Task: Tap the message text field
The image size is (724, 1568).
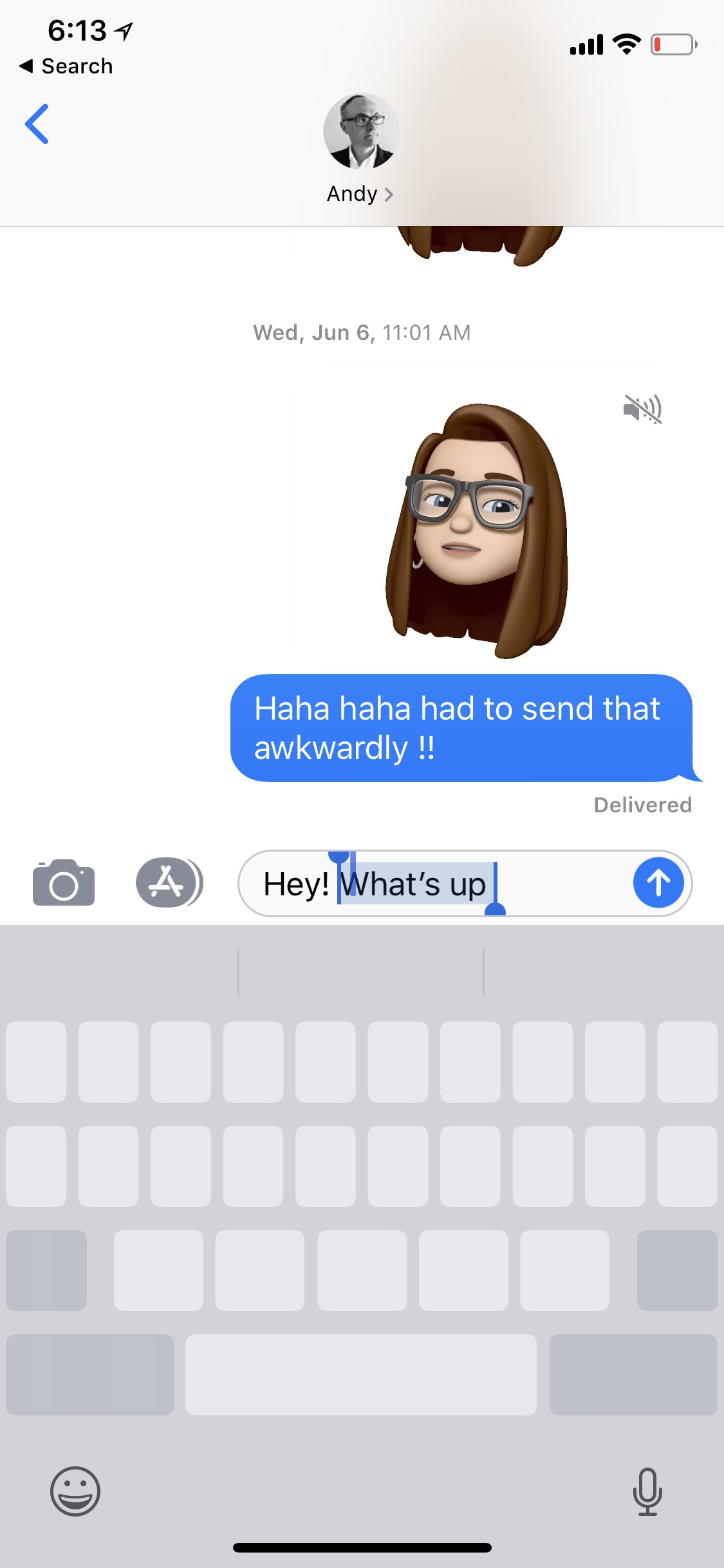Action: coord(435,884)
